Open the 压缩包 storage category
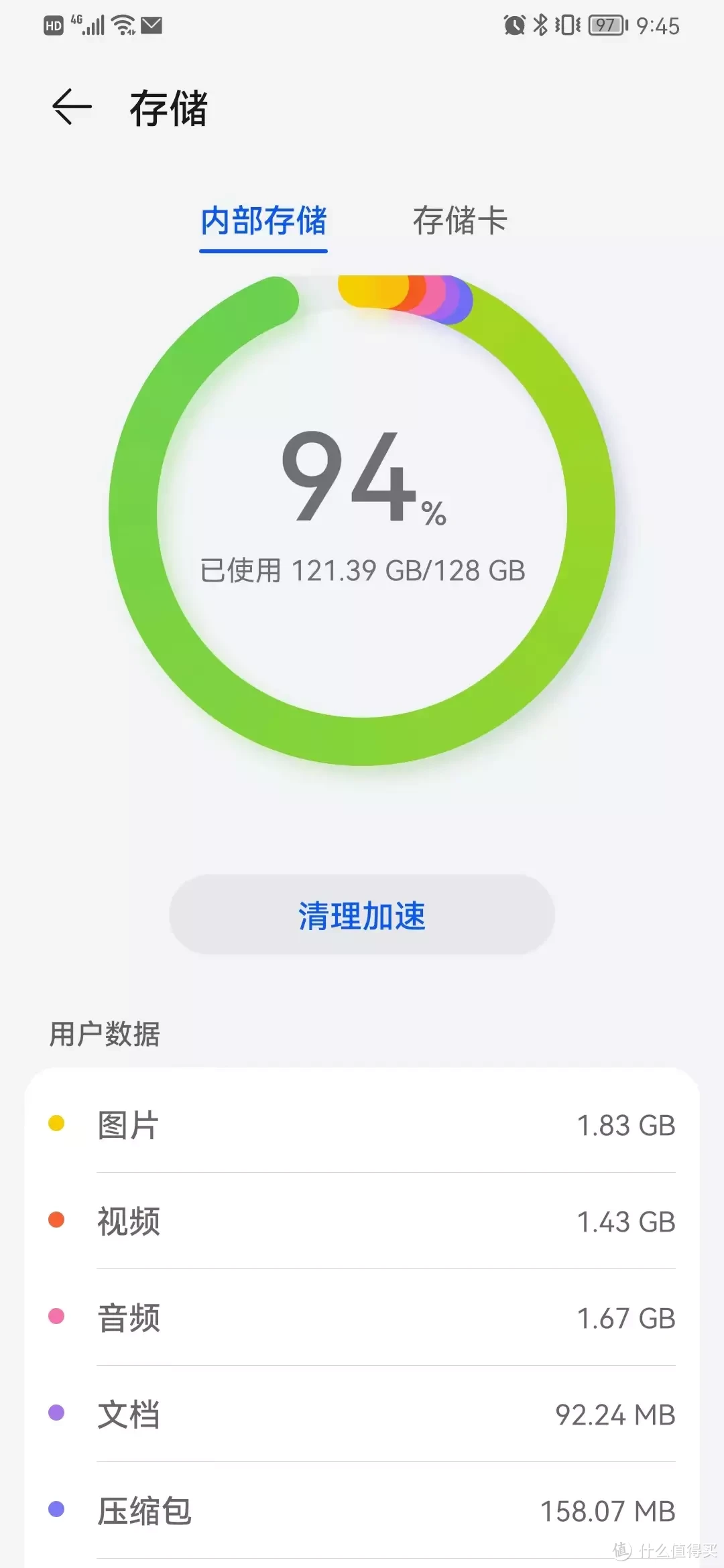 [362, 1512]
